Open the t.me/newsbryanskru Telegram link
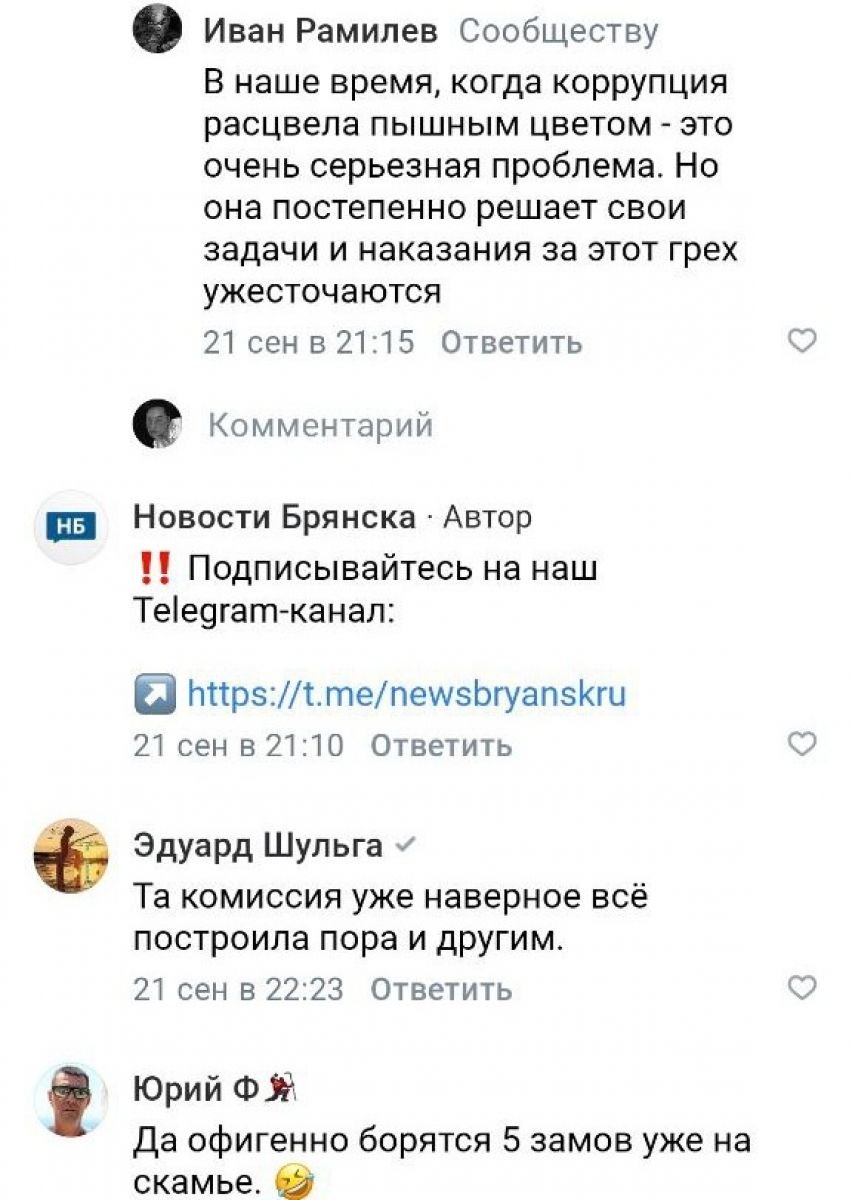The height and width of the screenshot is (1200, 852). [407, 693]
